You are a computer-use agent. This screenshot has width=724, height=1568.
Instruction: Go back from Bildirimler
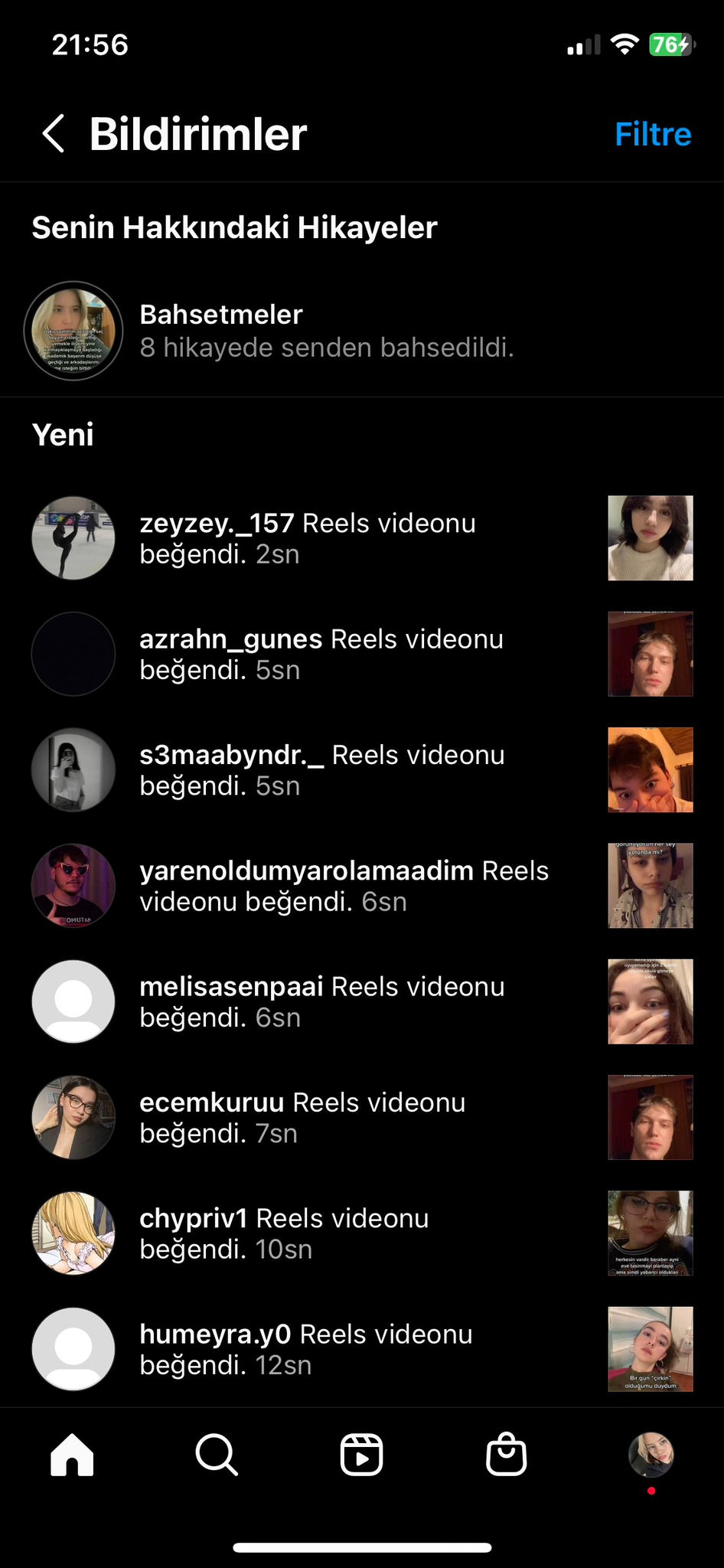[x=54, y=134]
